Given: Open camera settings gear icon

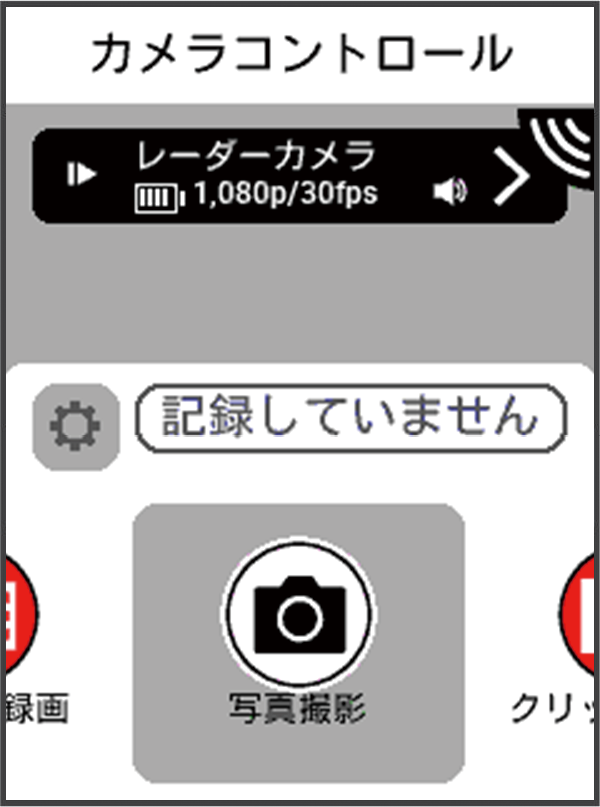Looking at the screenshot, I should 76,429.
